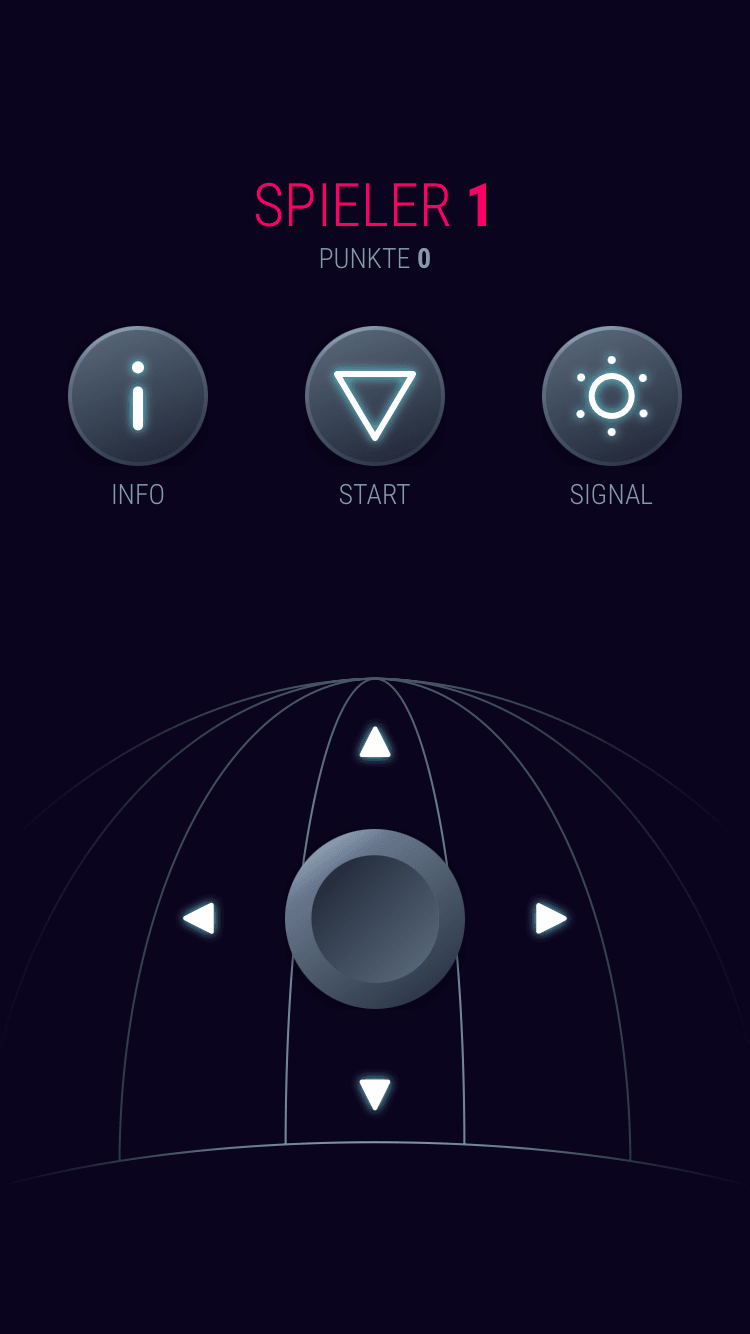750x1334 pixels.
Task: Tap the bold number 1 in the title
Action: pos(480,205)
